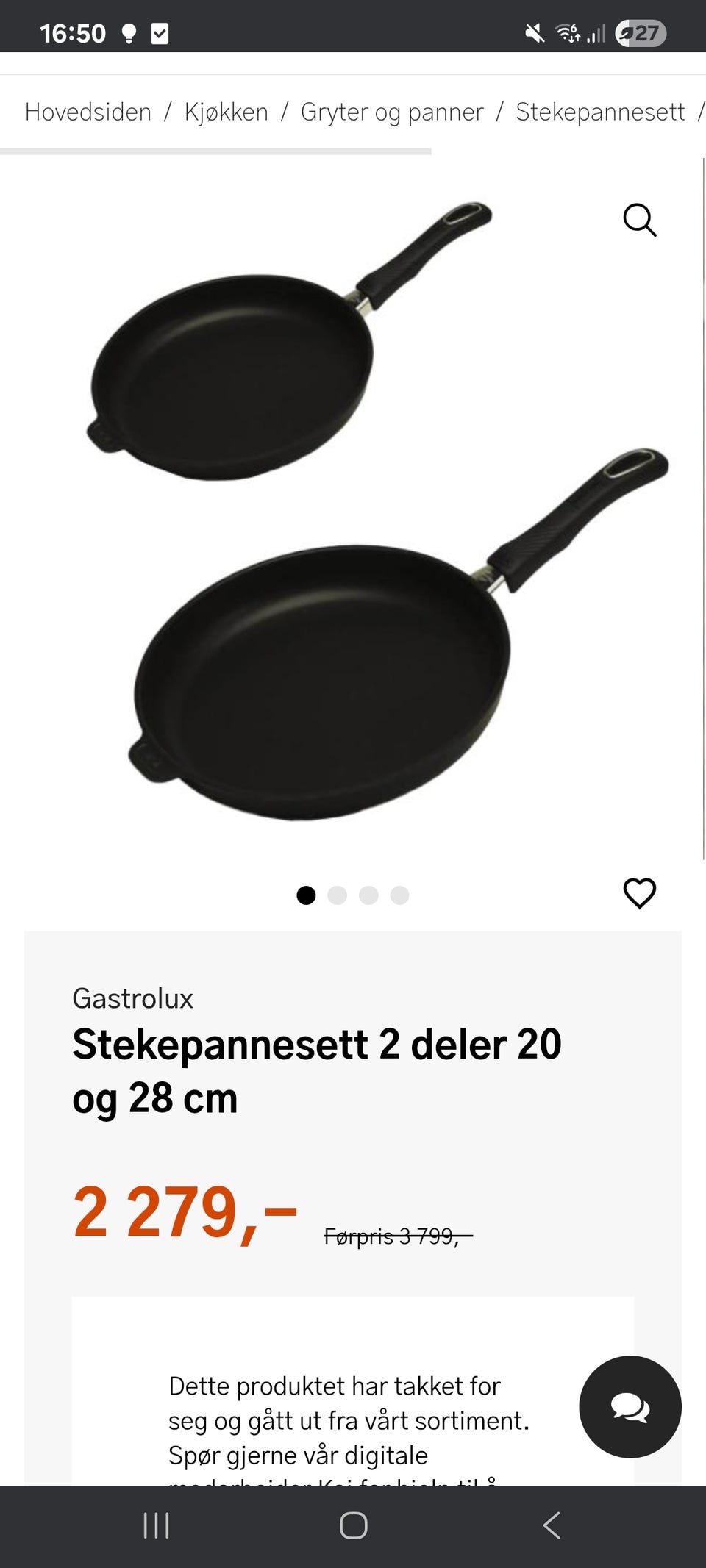Navigate to Kjøkken via breadcrumb
The width and height of the screenshot is (706, 1568).
pyautogui.click(x=226, y=112)
